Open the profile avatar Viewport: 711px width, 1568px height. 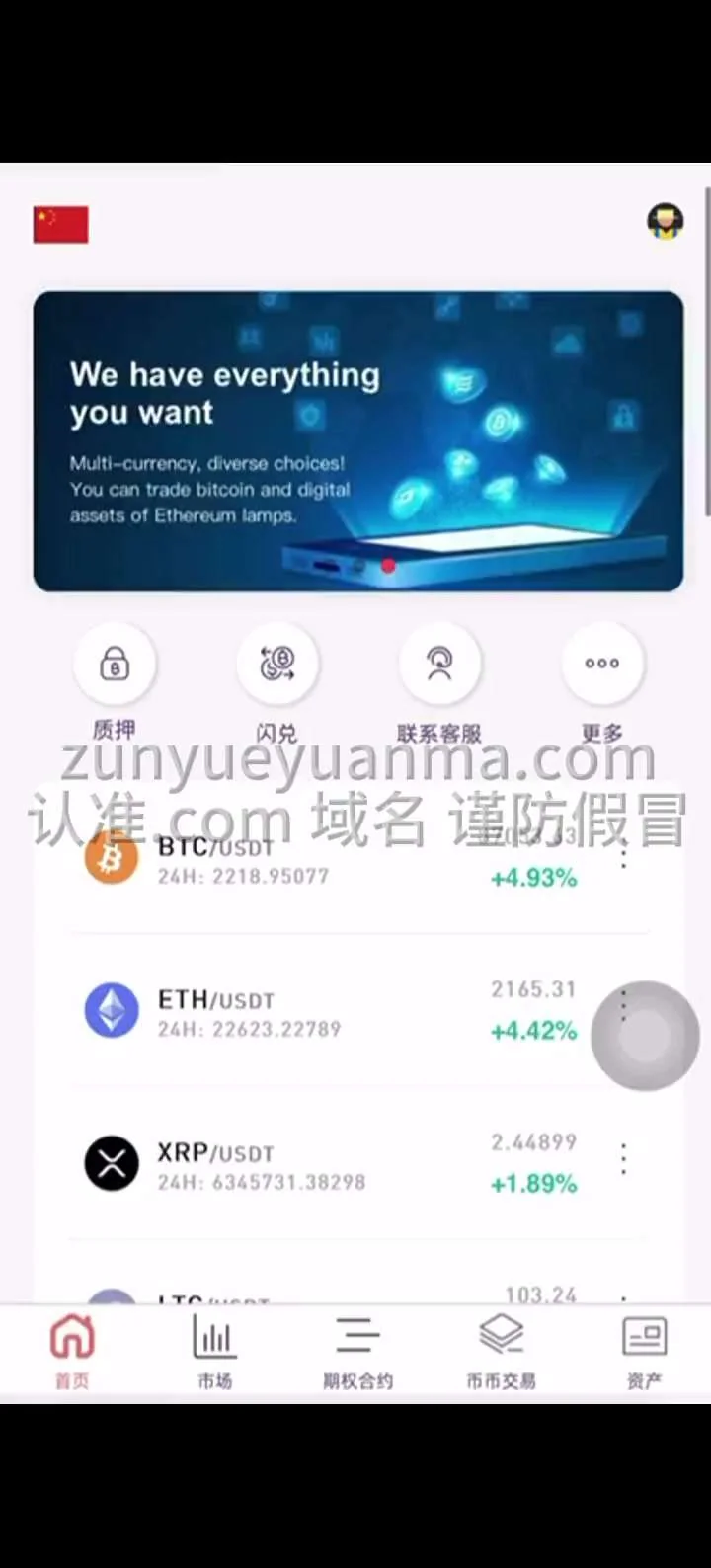tap(665, 222)
